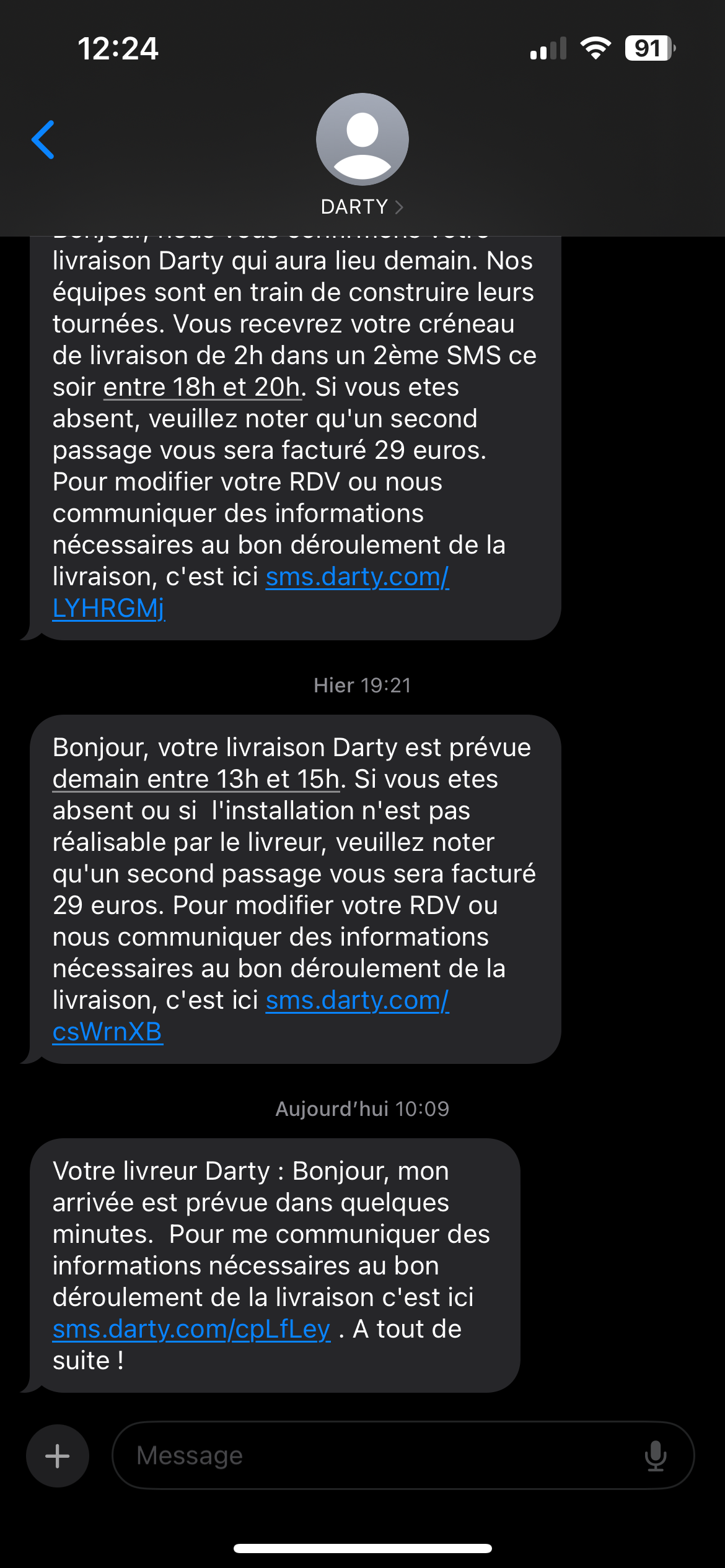Open the plus attachments menu
Screen dimensions: 725x1568
tap(58, 1455)
